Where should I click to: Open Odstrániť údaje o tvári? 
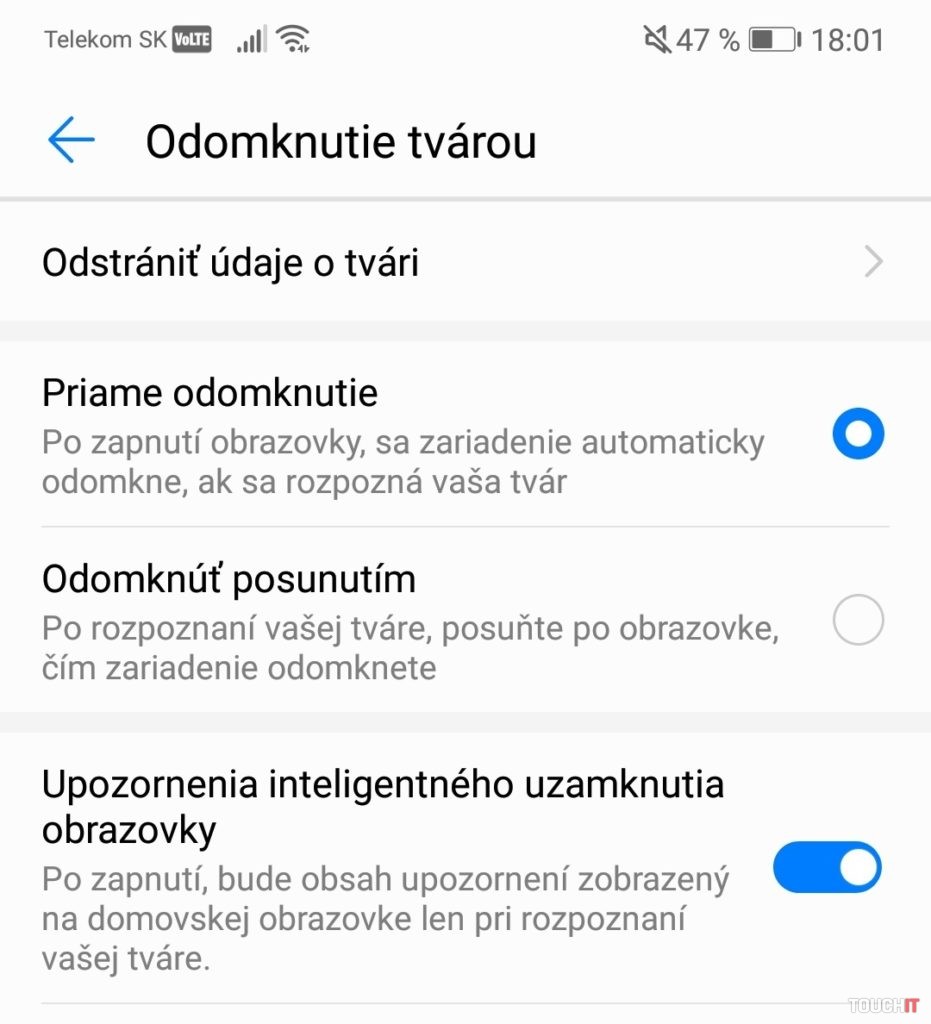(x=463, y=263)
